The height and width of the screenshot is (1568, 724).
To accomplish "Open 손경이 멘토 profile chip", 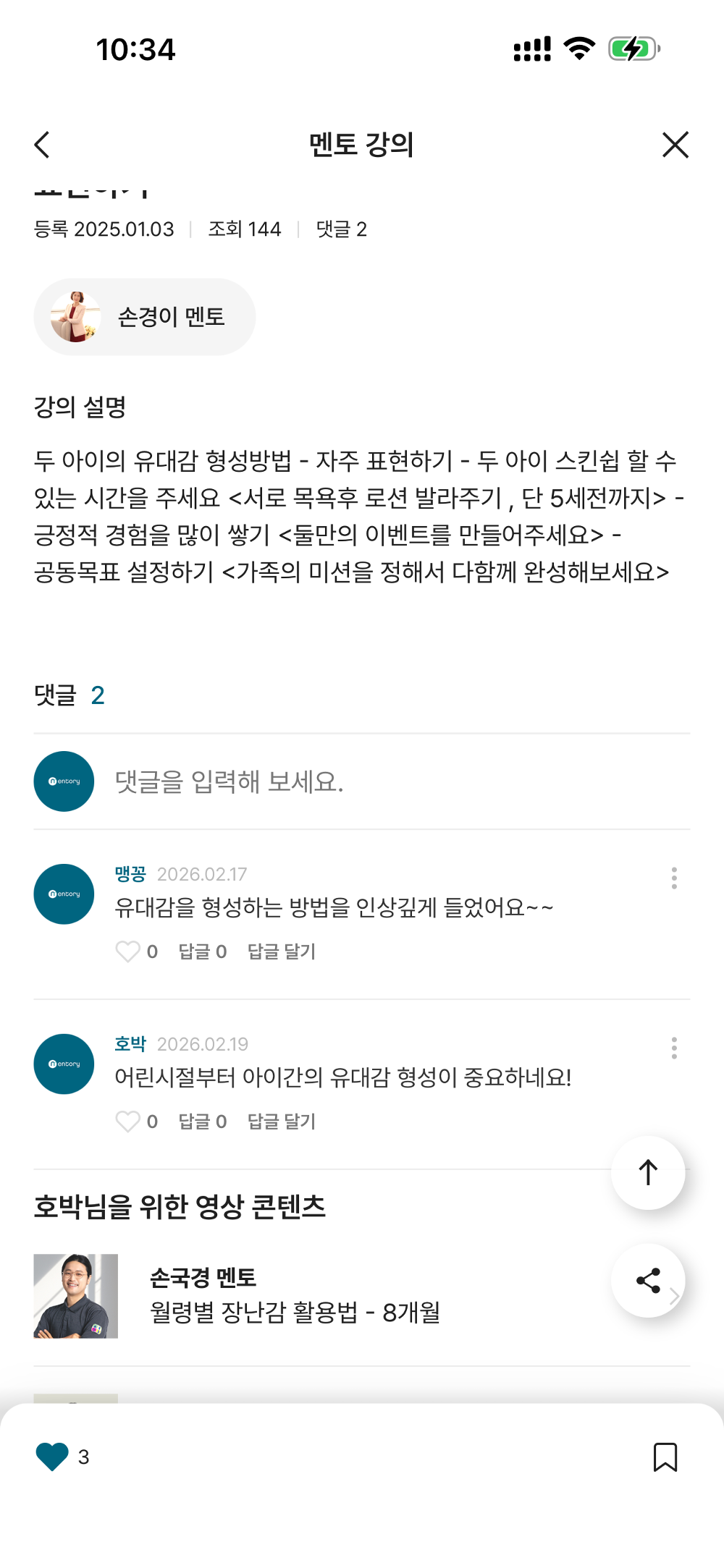I will point(144,315).
